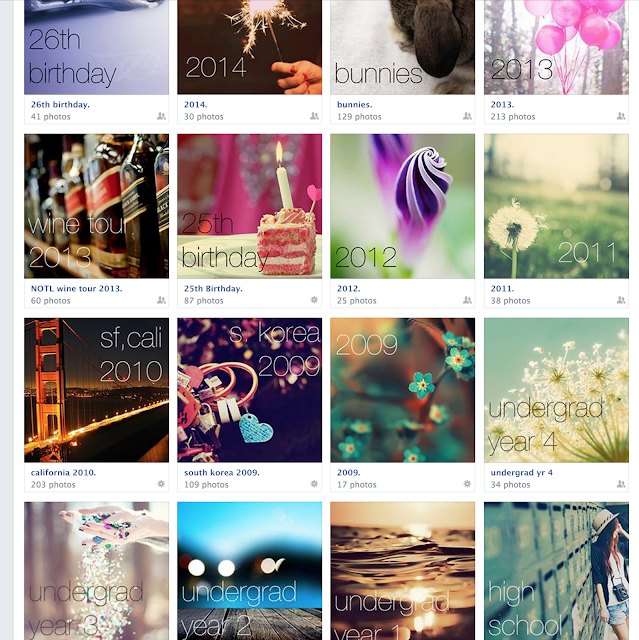Image resolution: width=639 pixels, height=640 pixels.
Task: Open the 2012 flower album
Action: tap(402, 206)
